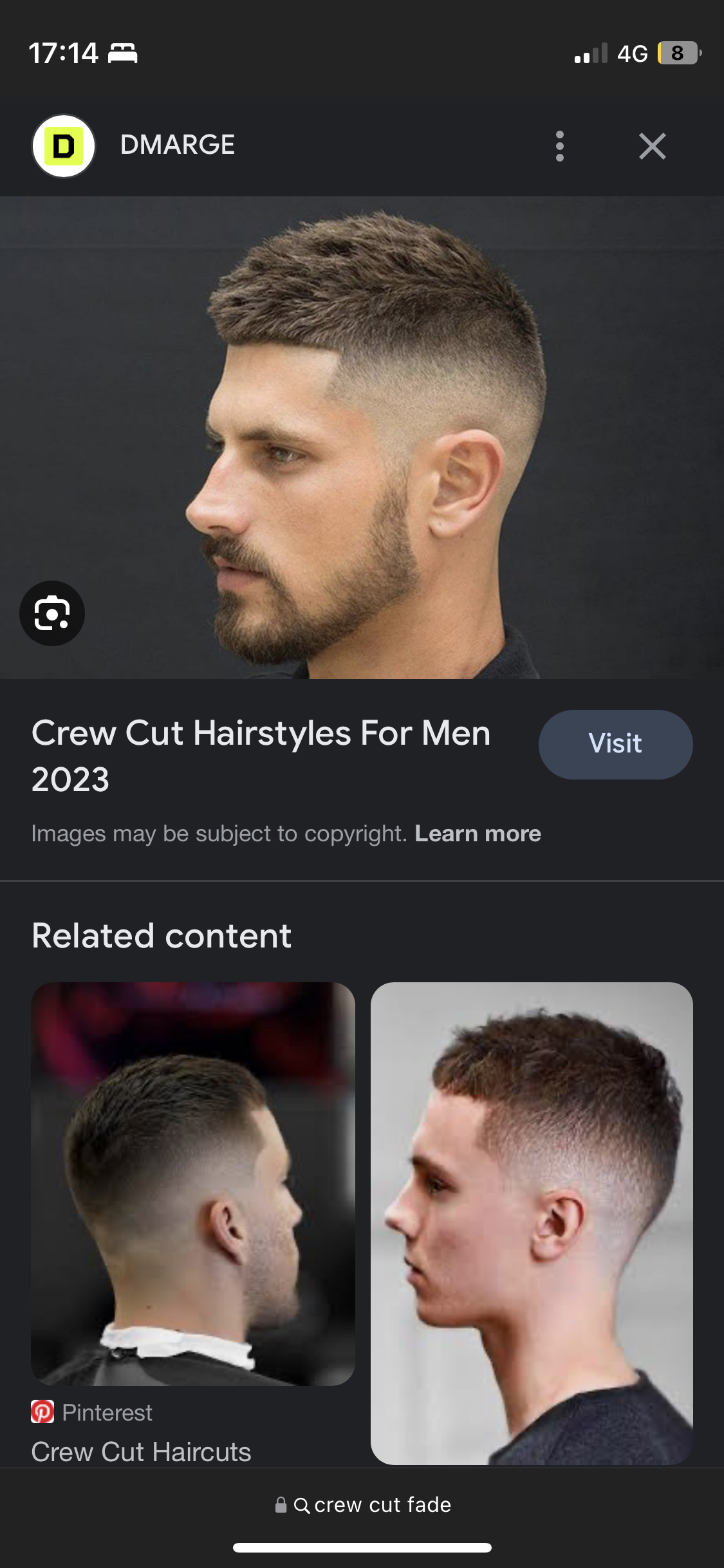Enlarge the main crew cut photo
The image size is (724, 1568).
pos(362,438)
